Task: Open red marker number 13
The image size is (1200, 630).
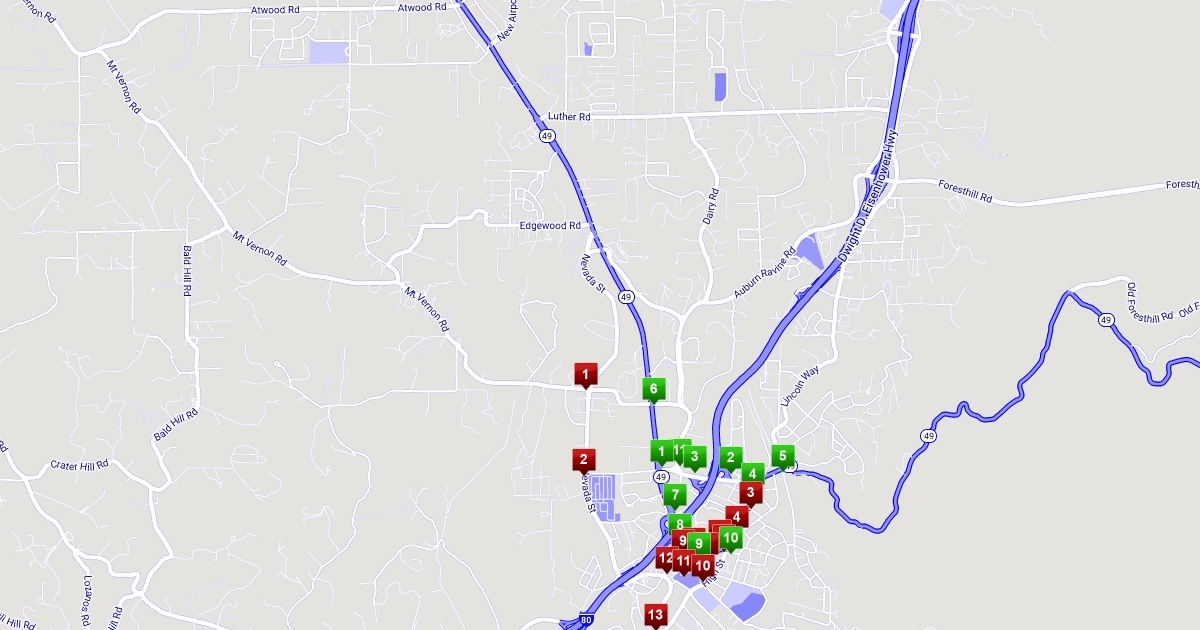Action: (x=656, y=615)
